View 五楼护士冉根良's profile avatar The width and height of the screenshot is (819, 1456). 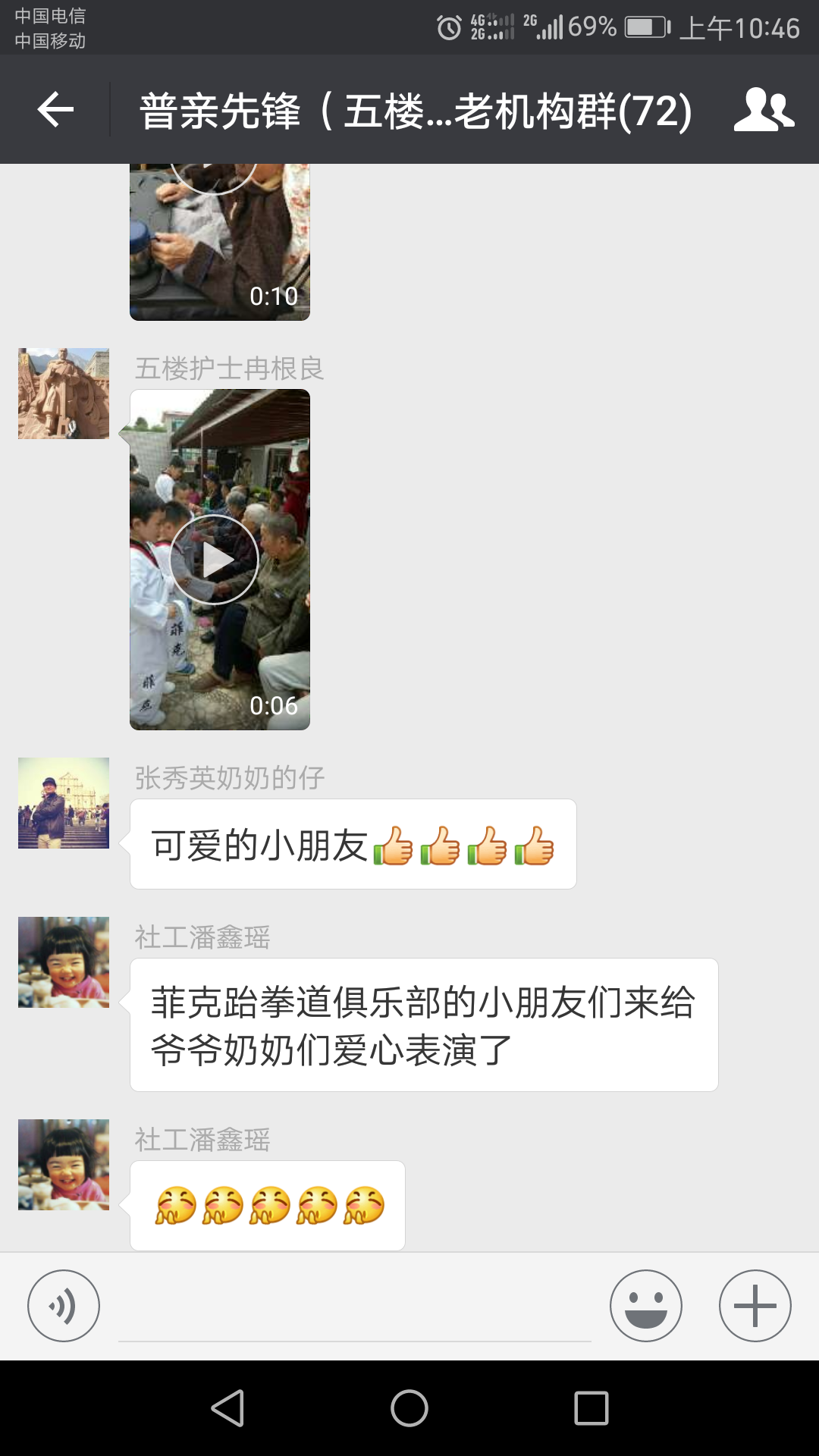64,394
